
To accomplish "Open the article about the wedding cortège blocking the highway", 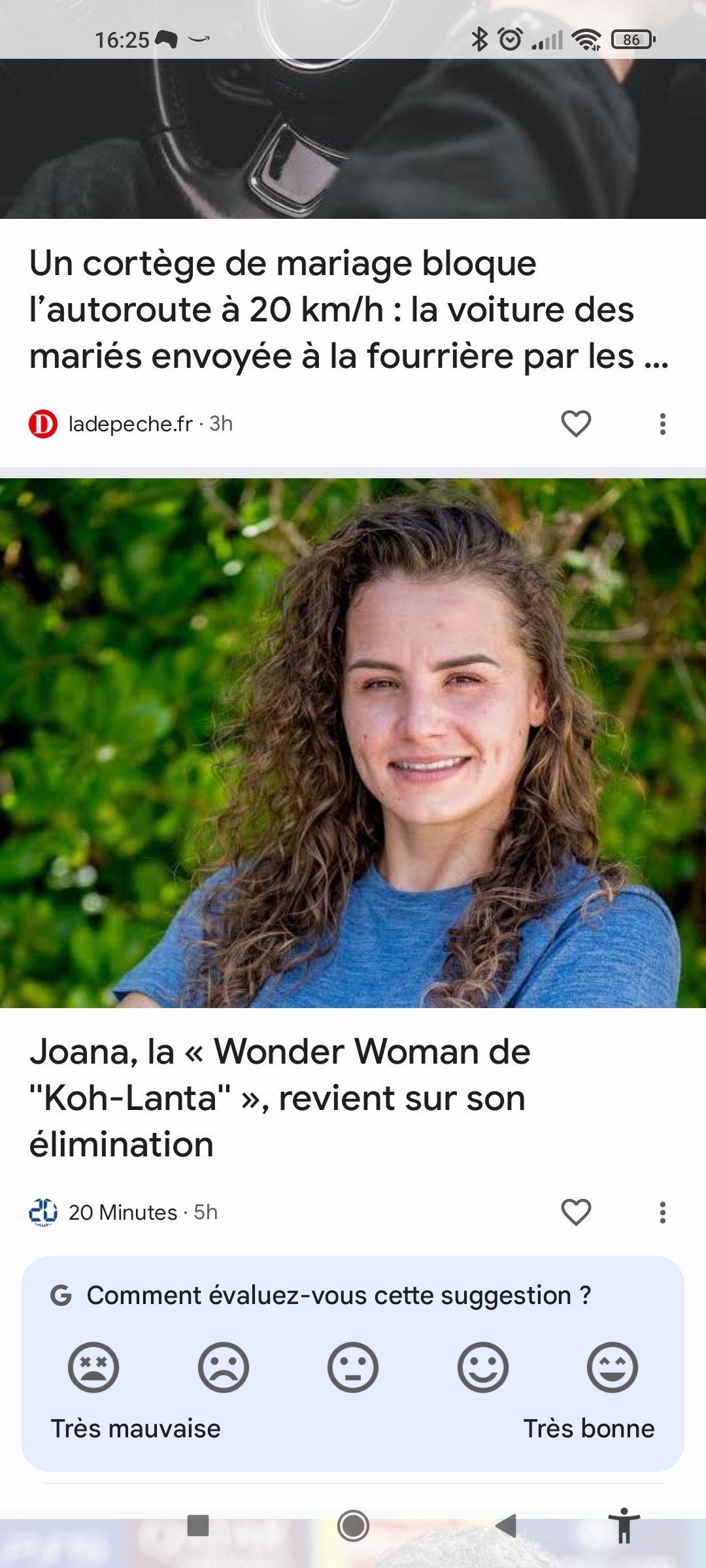I will [348, 310].
